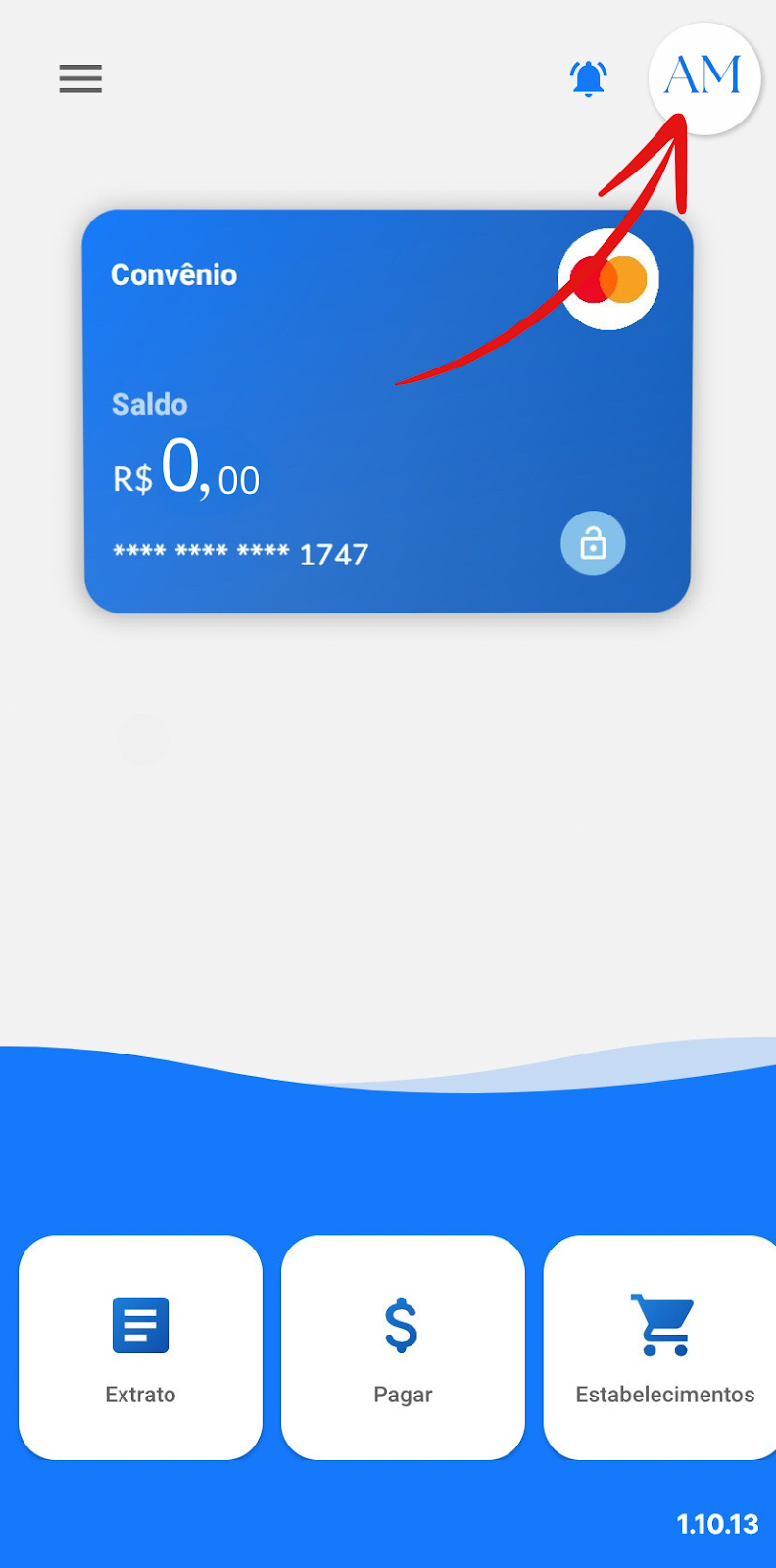
Task: Open the hamburger drawer menu
Action: click(80, 78)
